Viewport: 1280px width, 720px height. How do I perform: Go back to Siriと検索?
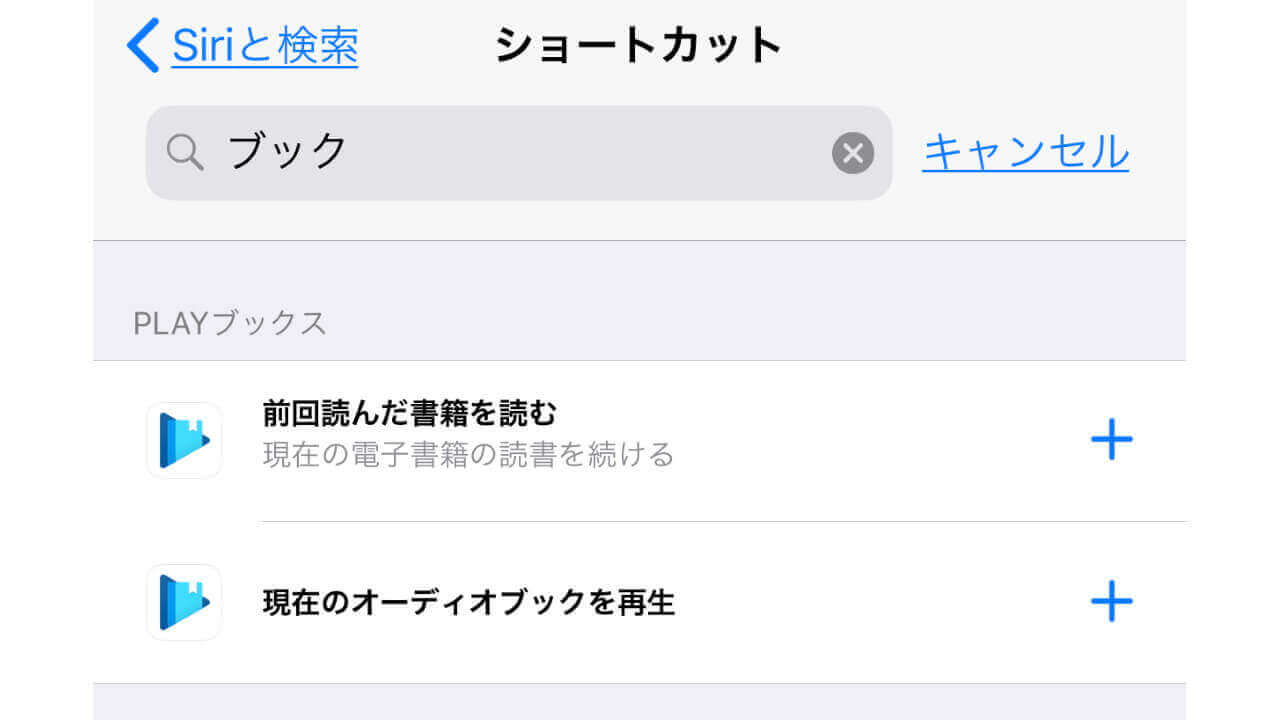click(243, 46)
